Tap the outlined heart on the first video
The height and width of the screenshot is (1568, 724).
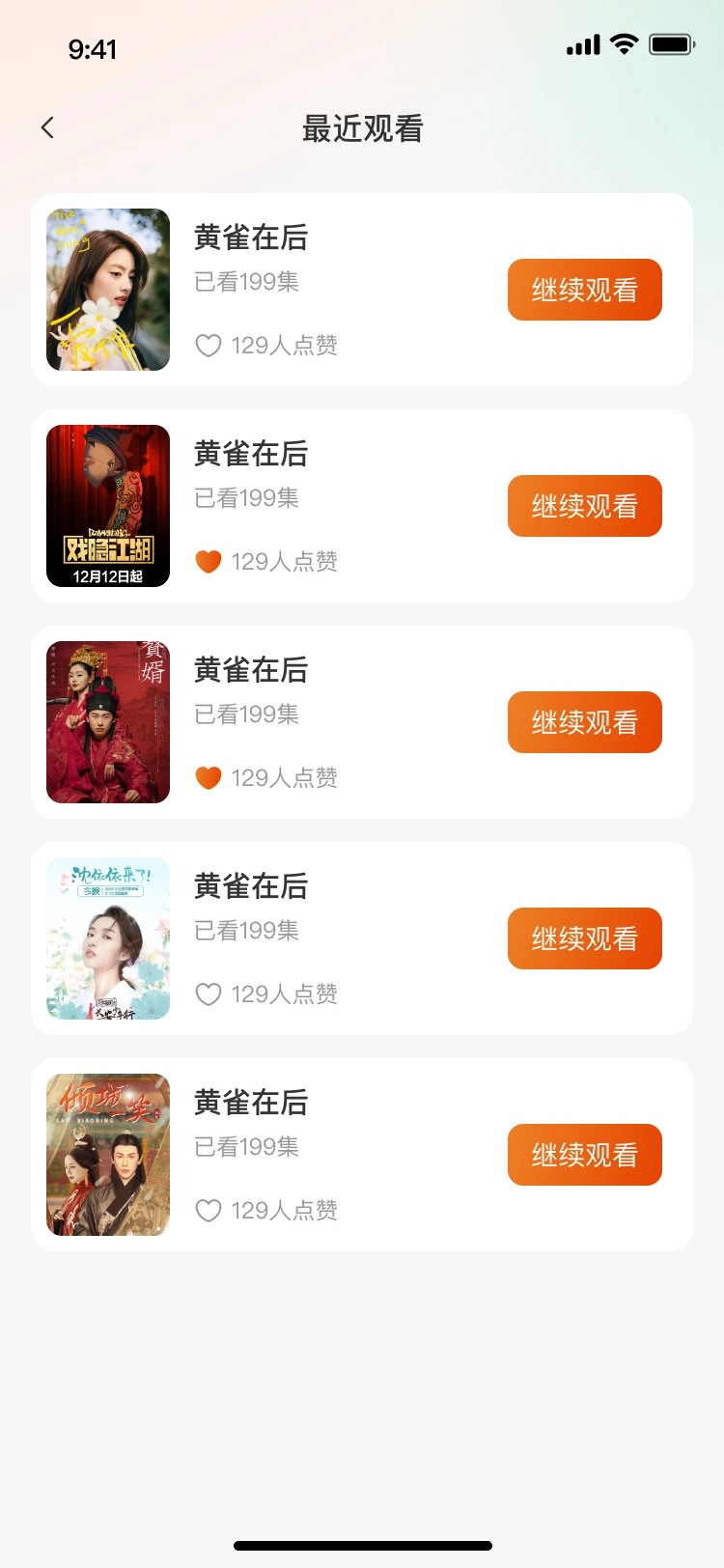[x=209, y=345]
